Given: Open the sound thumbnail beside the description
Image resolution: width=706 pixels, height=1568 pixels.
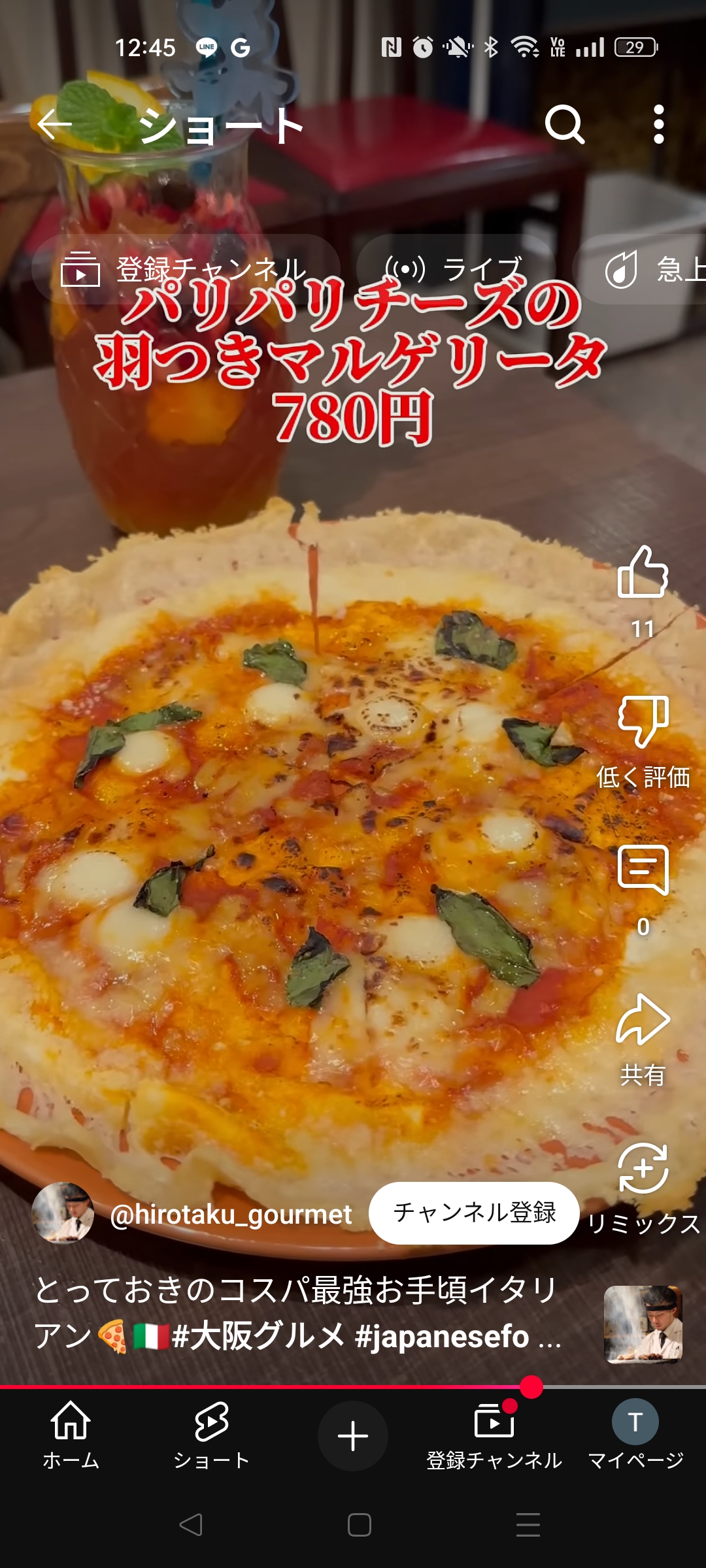Looking at the screenshot, I should coord(643,1324).
